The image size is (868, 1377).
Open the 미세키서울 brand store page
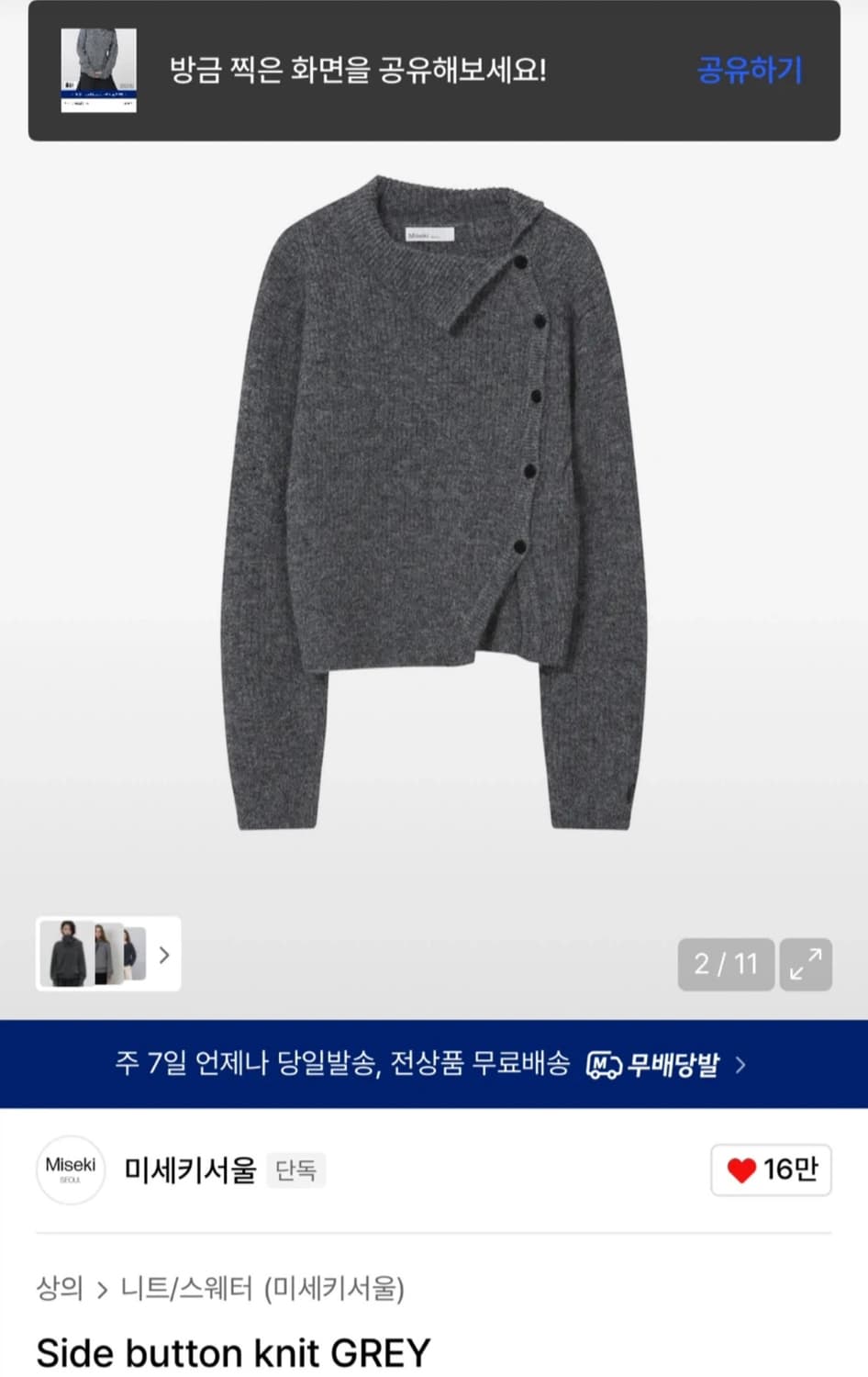point(188,1170)
